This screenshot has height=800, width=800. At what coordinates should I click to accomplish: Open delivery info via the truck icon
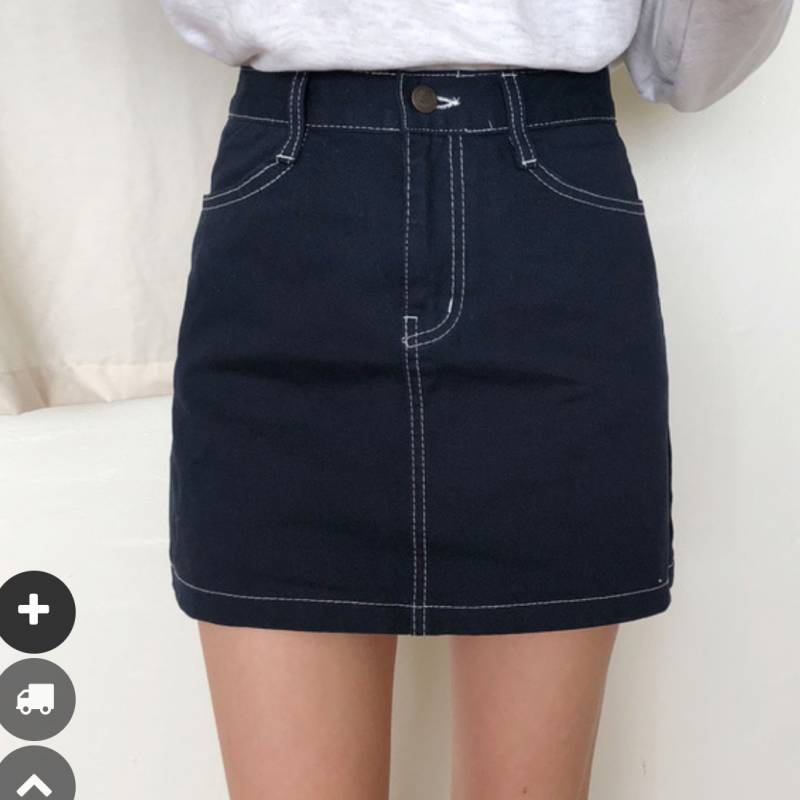tap(34, 698)
